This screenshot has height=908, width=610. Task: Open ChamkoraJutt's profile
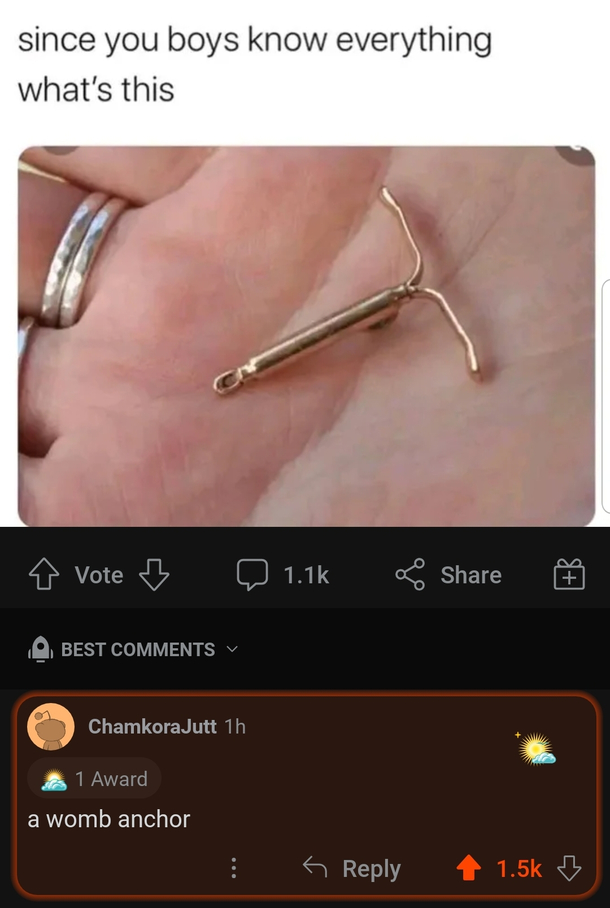click(x=152, y=727)
